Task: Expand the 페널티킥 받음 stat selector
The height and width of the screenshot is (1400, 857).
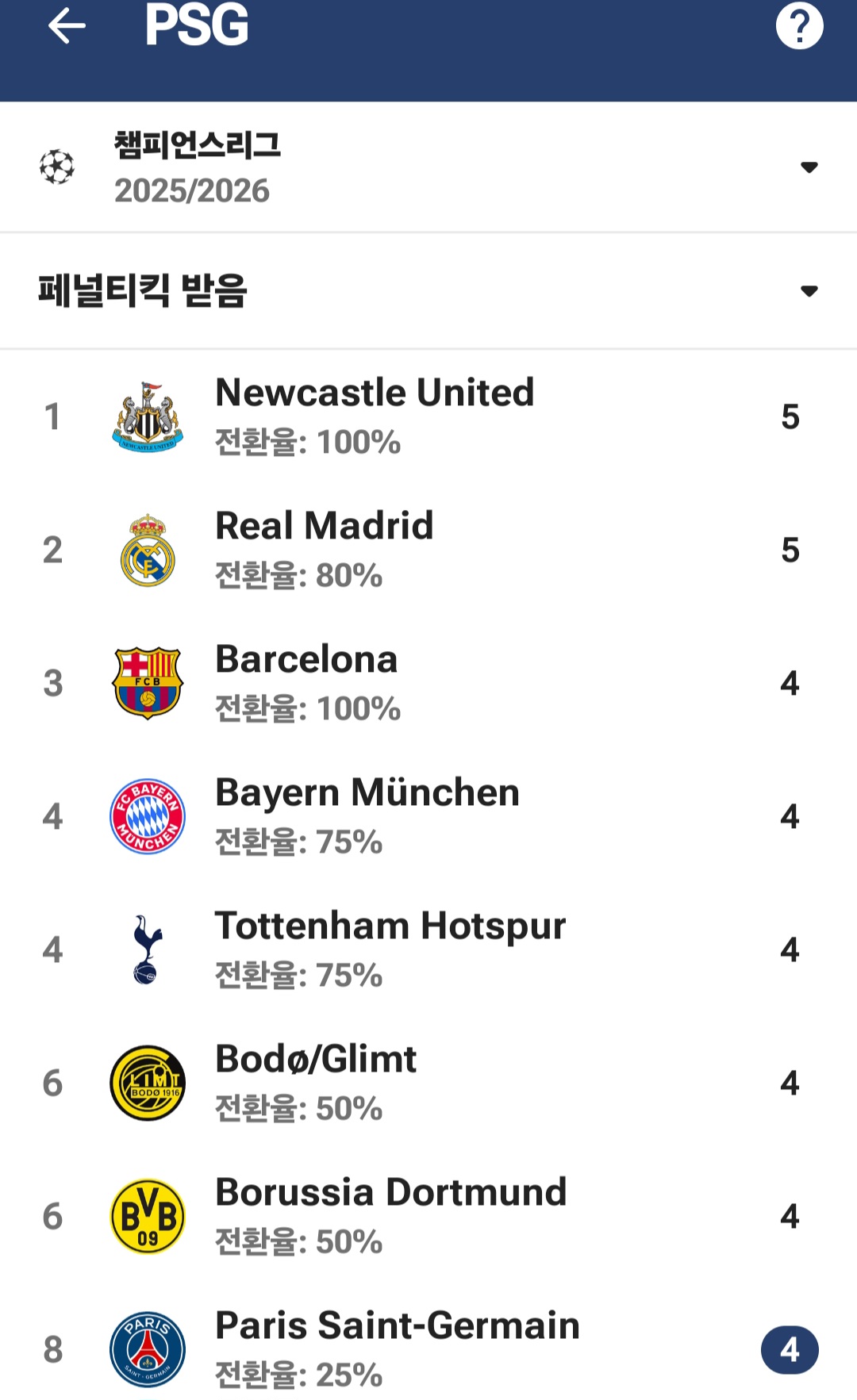Action: pyautogui.click(x=428, y=291)
